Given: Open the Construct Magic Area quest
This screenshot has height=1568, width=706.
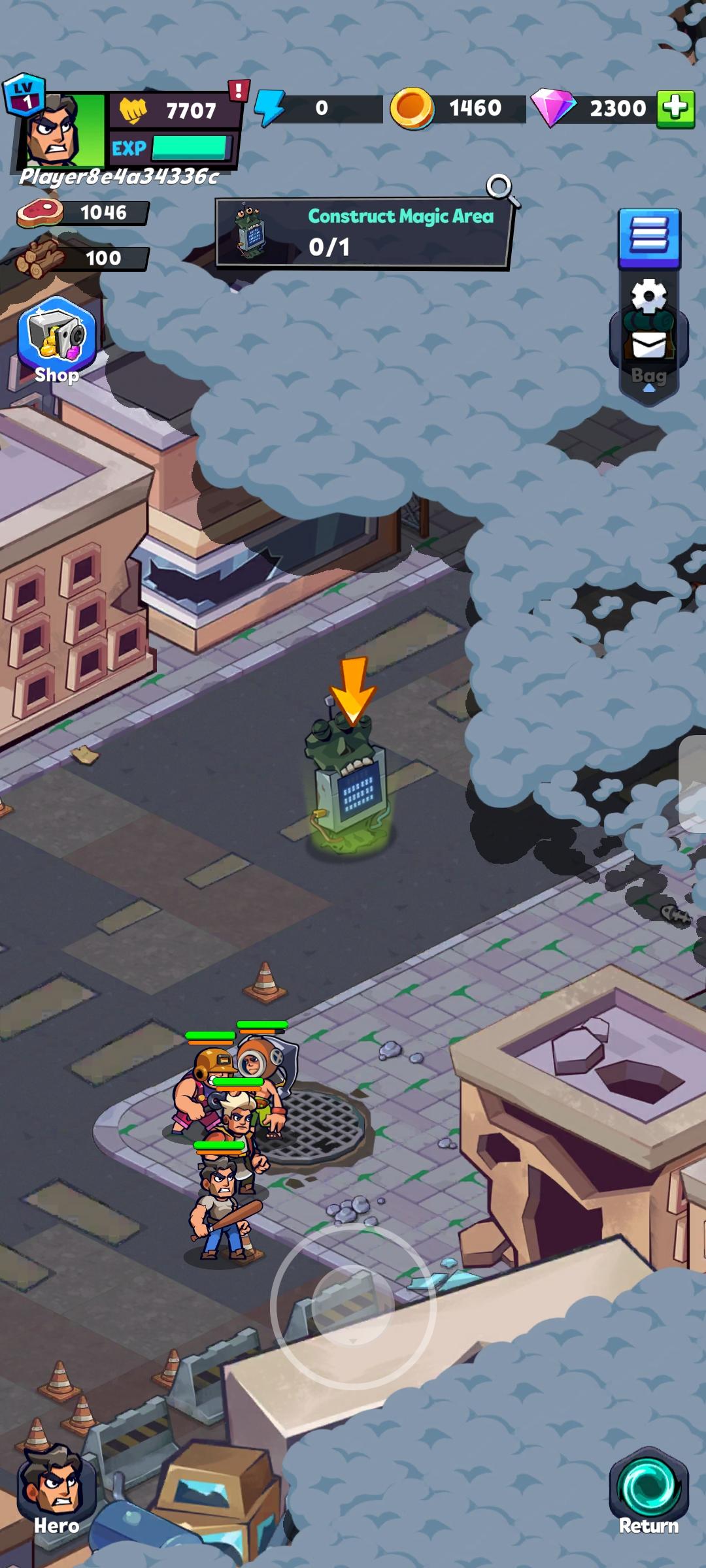Looking at the screenshot, I should pyautogui.click(x=363, y=233).
